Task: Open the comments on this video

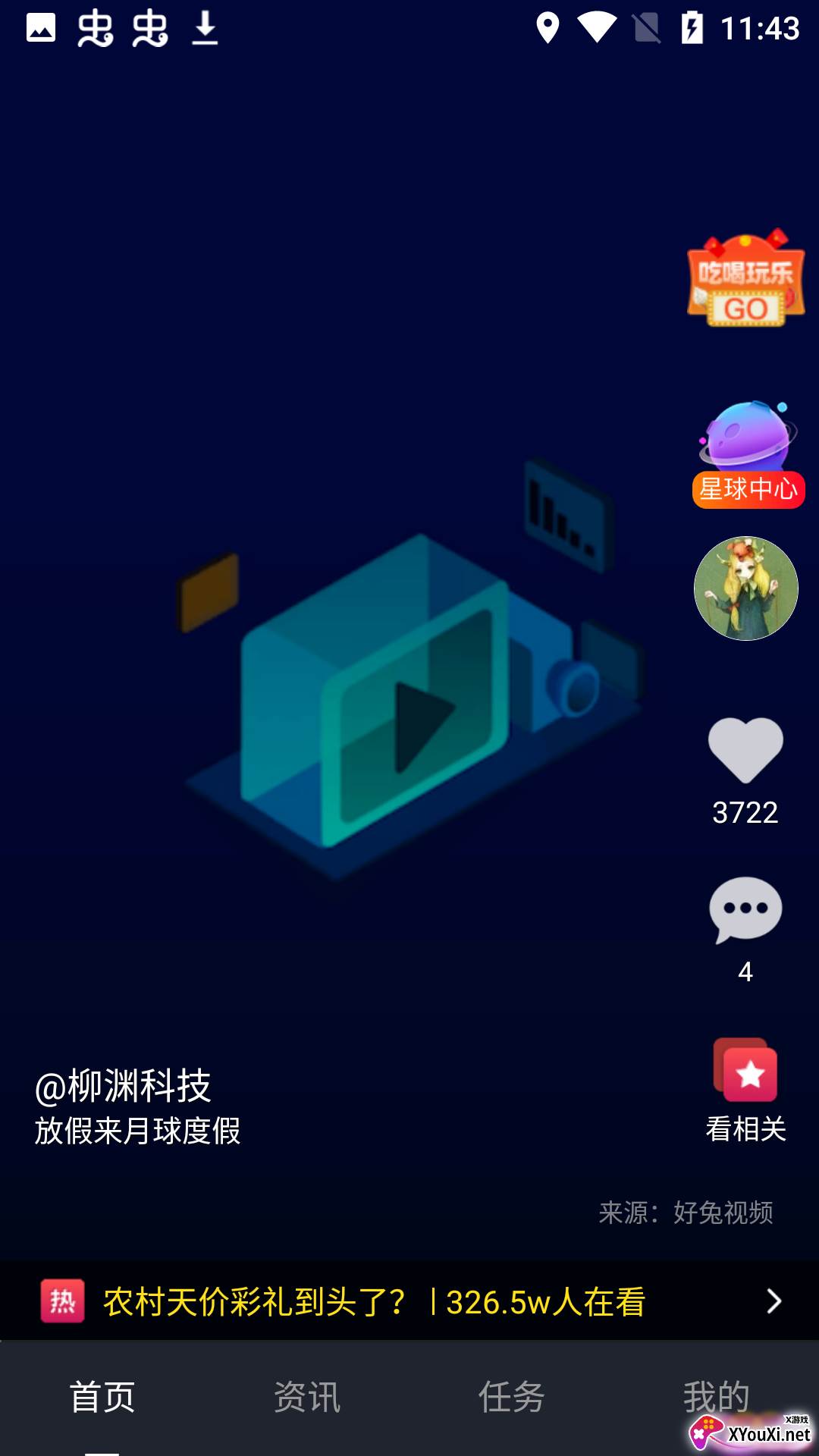Action: pos(745,909)
